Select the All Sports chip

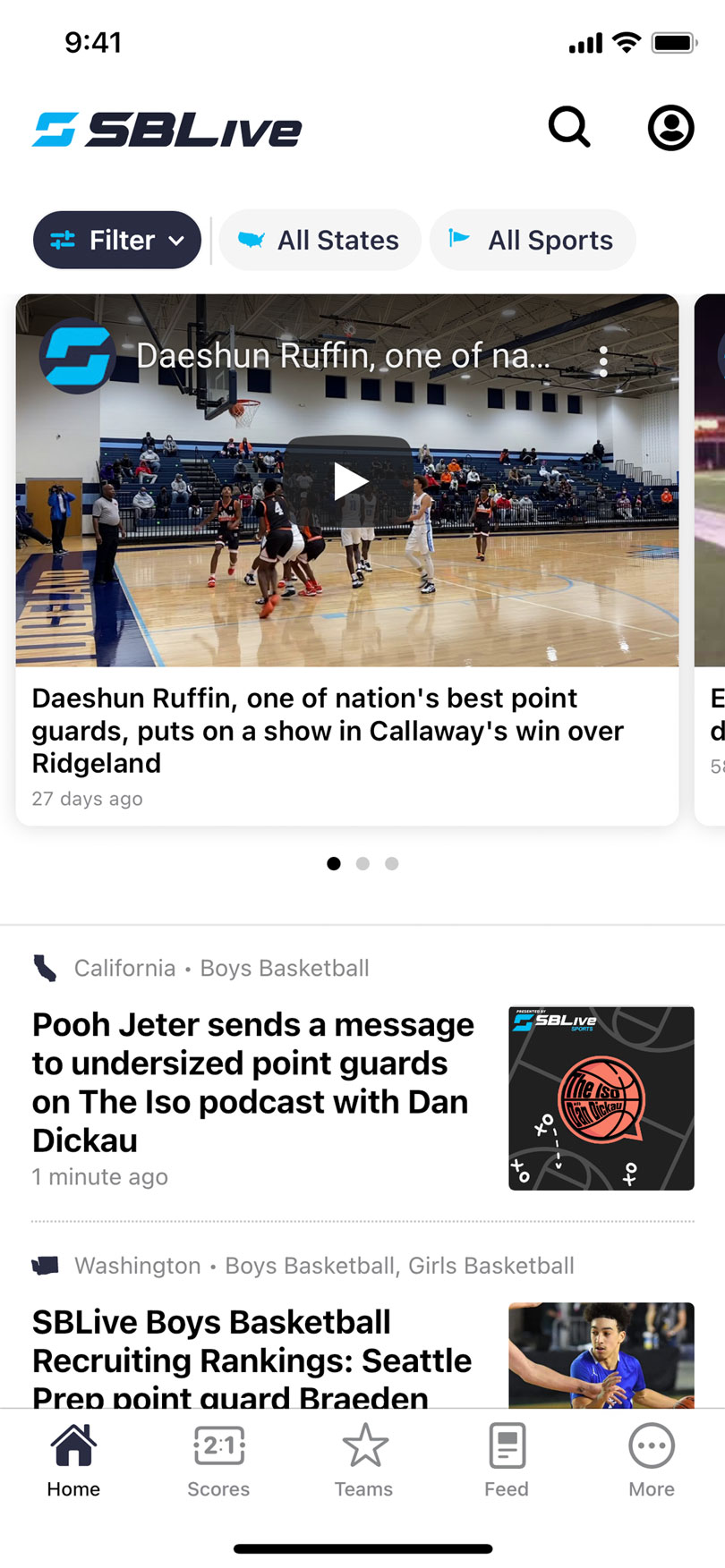click(x=533, y=240)
